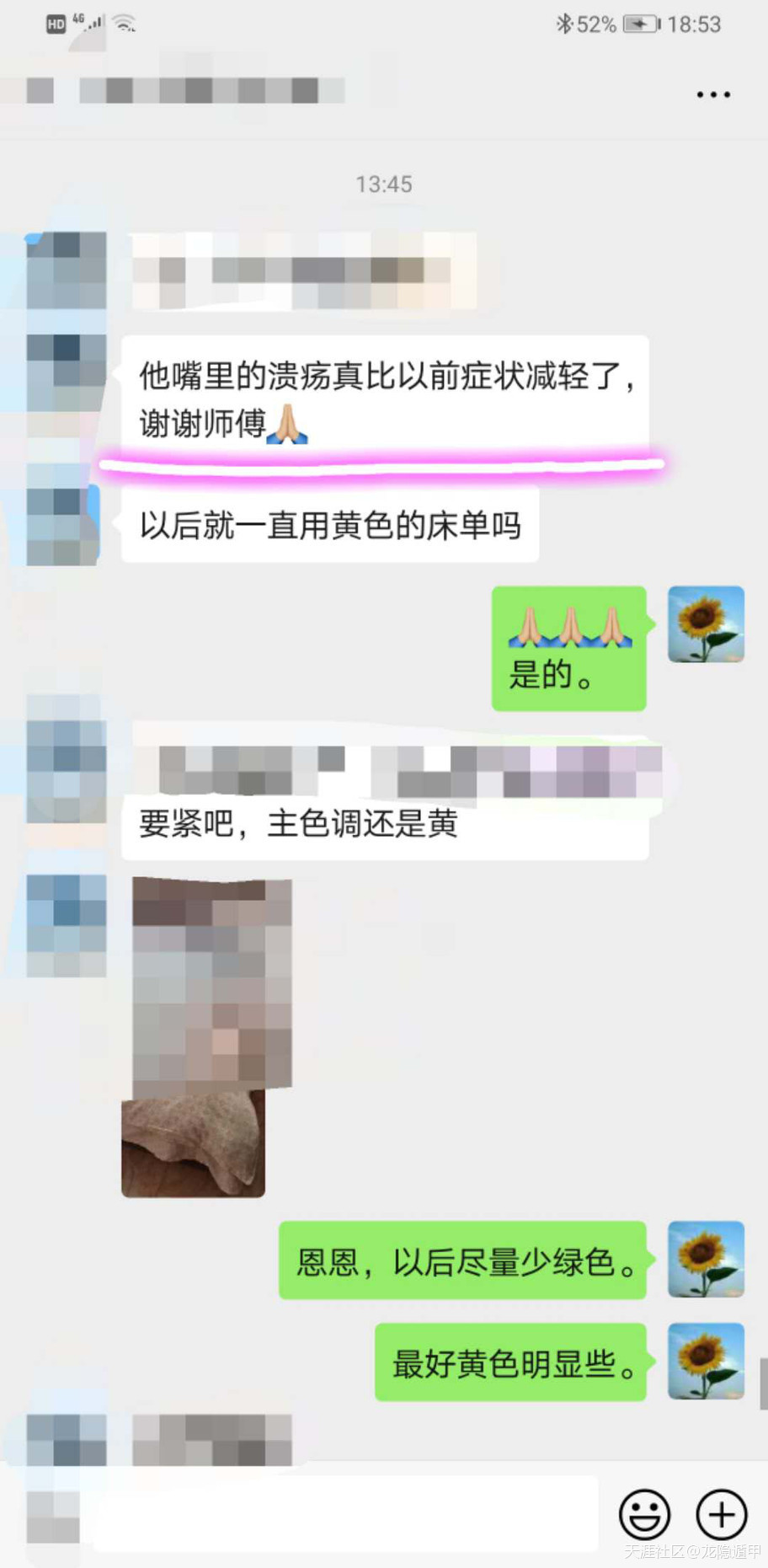Image resolution: width=768 pixels, height=1568 pixels.
Task: Focus the message input field
Action: [345, 1514]
